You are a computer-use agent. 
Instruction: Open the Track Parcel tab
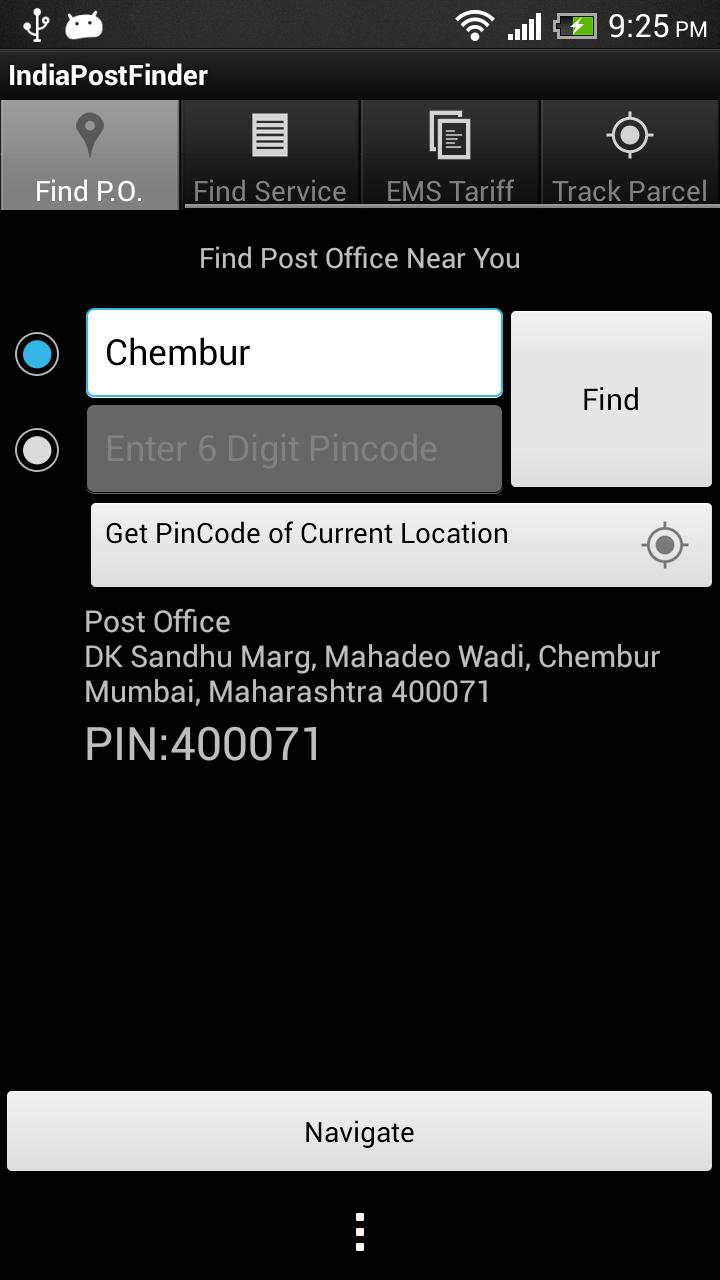point(628,155)
